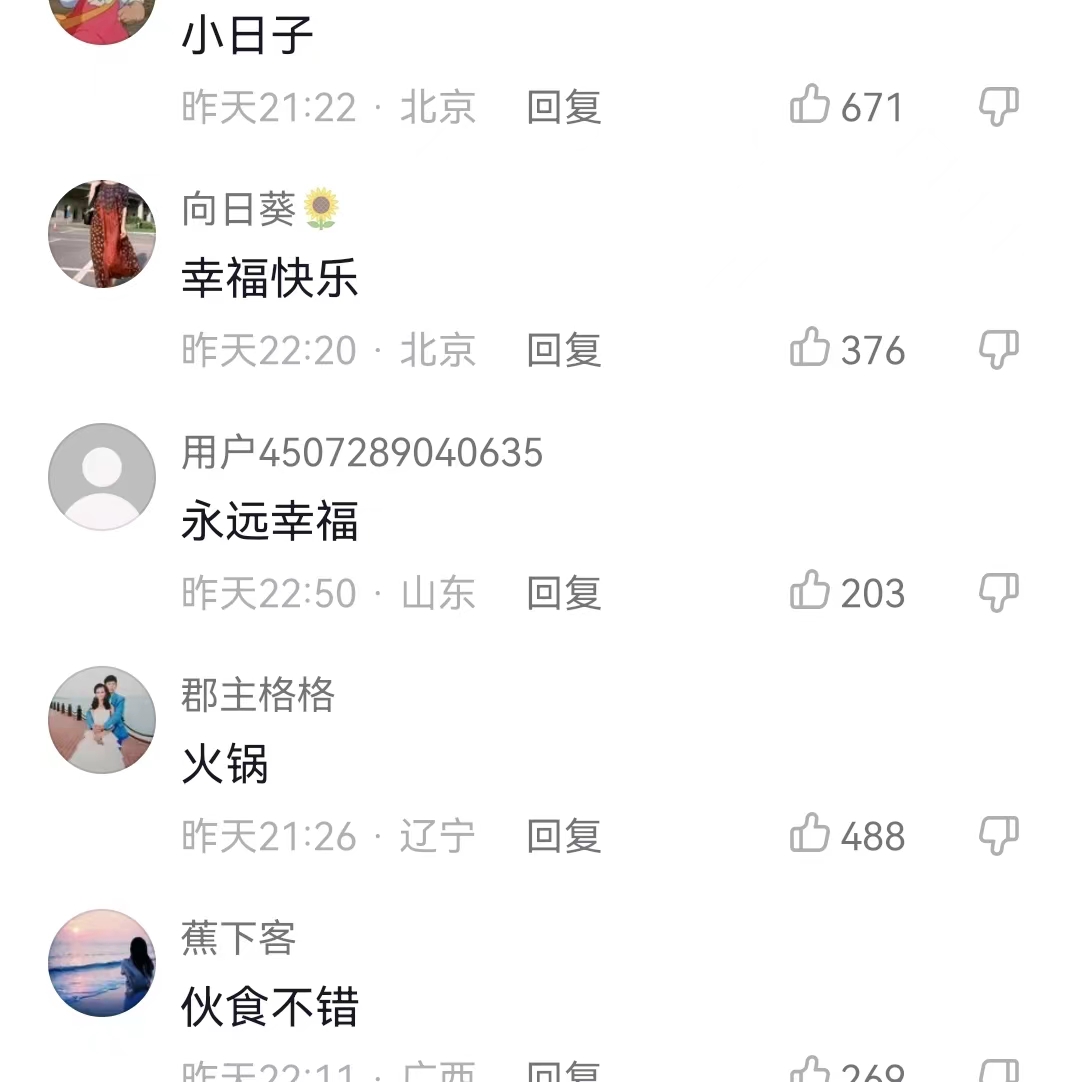Click the default avatar of 用户4507289040635
This screenshot has width=1080, height=1082.
click(101, 476)
